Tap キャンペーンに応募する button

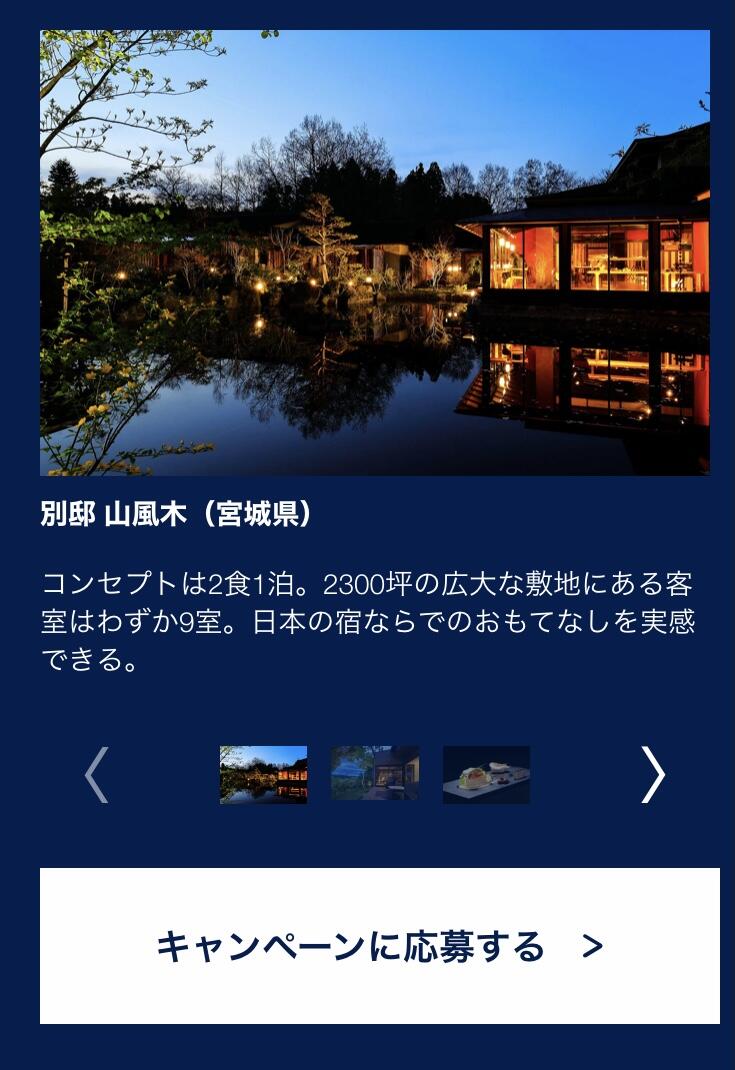(380, 946)
